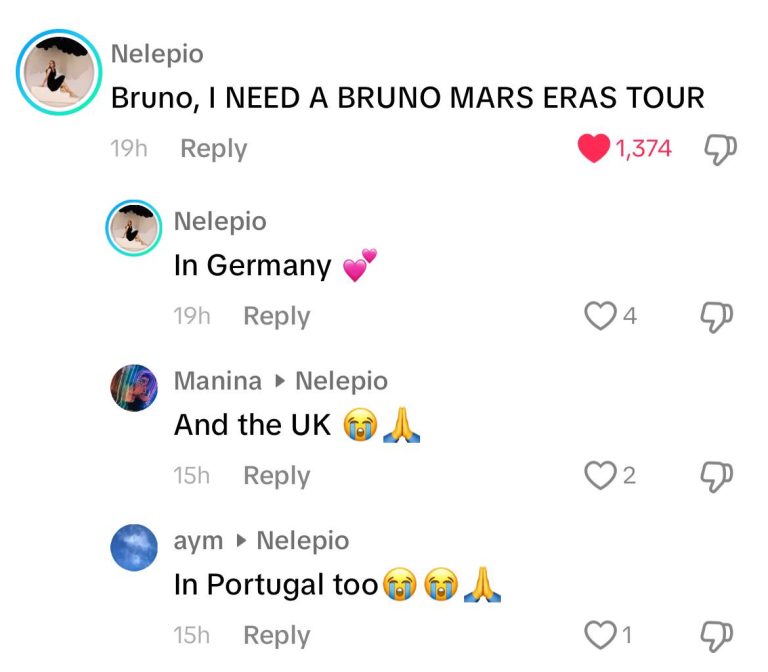Unlike Nelepio's comment with 1,374 likes
This screenshot has height=672, width=768.
pyautogui.click(x=594, y=149)
